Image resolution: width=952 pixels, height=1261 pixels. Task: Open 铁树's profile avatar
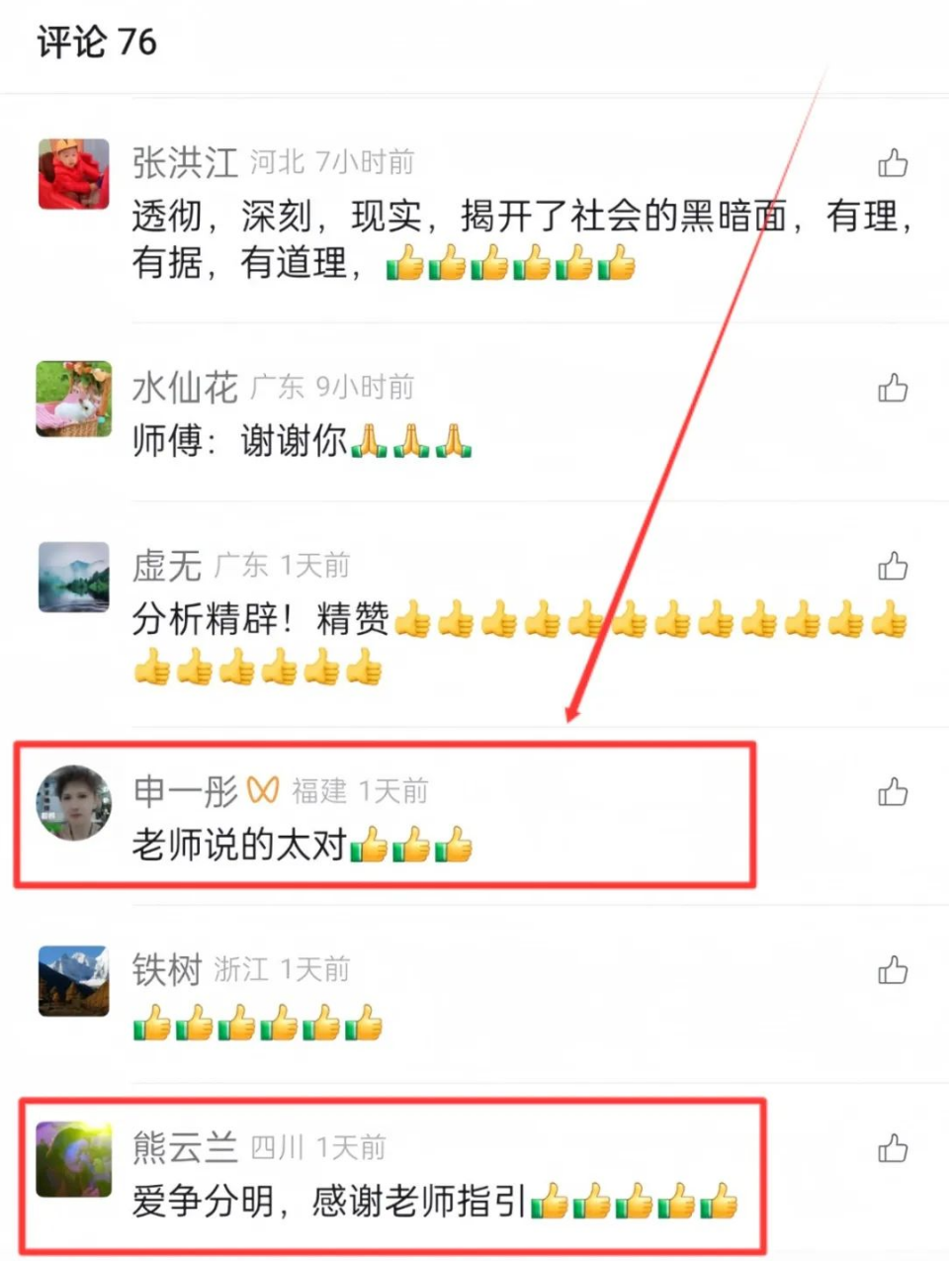(74, 980)
